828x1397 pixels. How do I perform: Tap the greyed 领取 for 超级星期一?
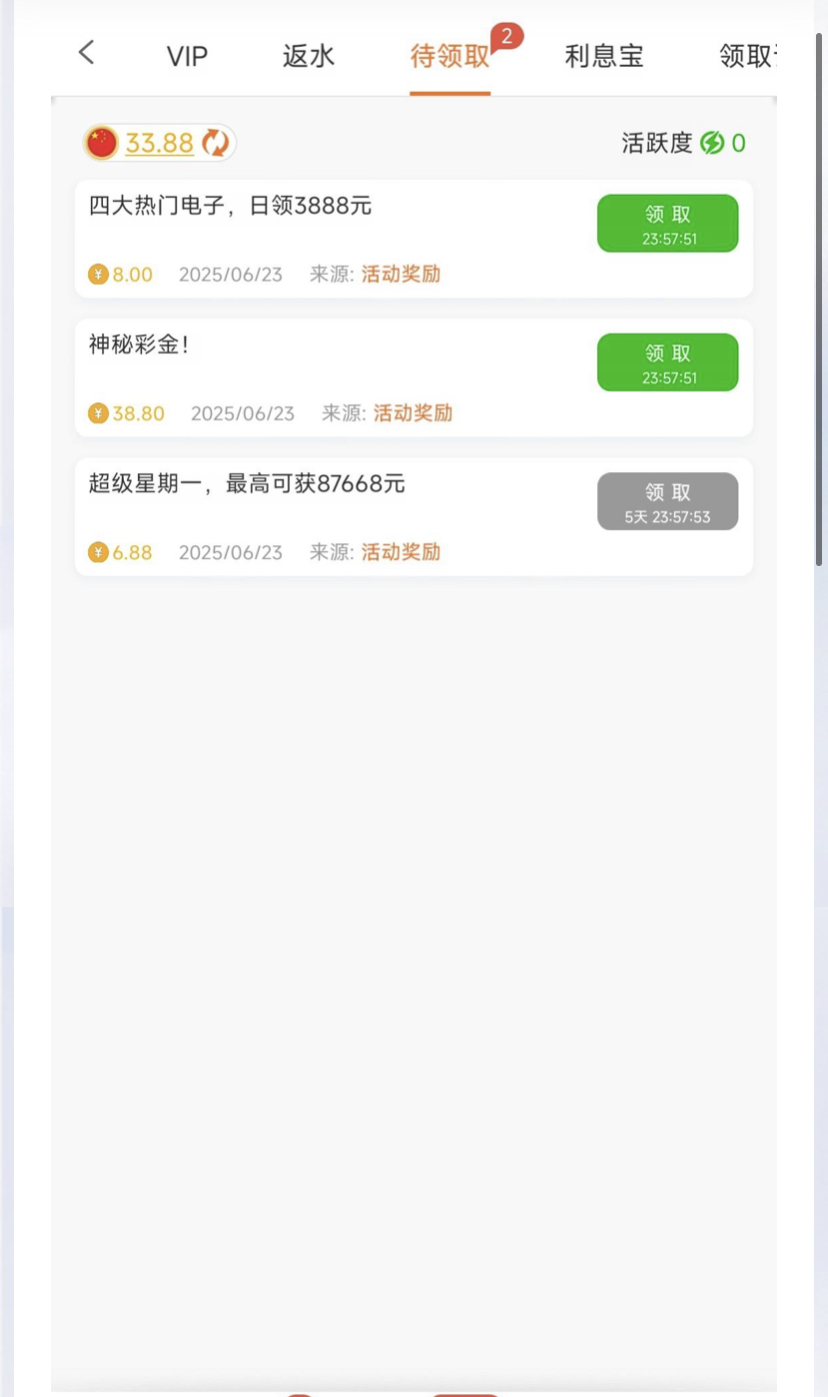tap(668, 501)
